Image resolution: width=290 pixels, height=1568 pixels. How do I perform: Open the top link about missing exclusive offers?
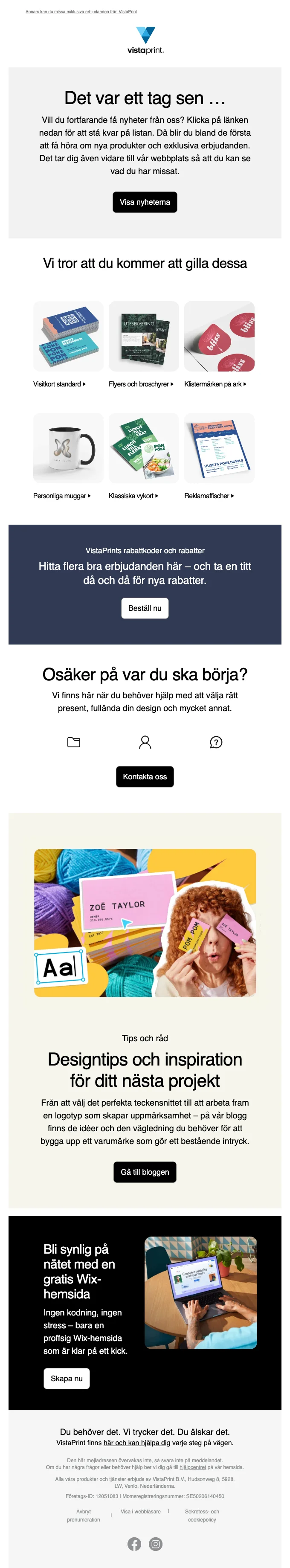81,12
